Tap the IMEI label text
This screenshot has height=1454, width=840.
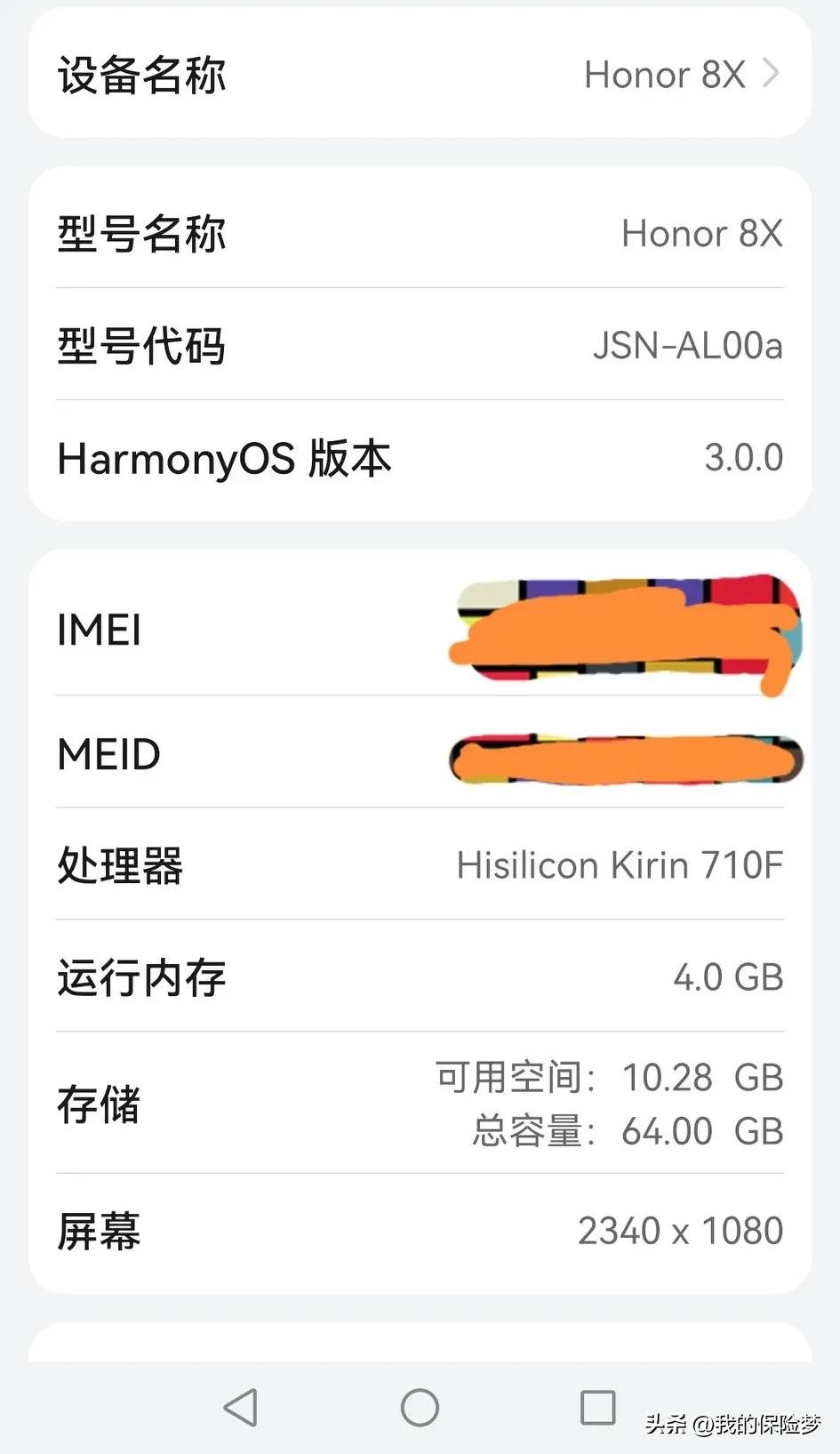tap(99, 630)
